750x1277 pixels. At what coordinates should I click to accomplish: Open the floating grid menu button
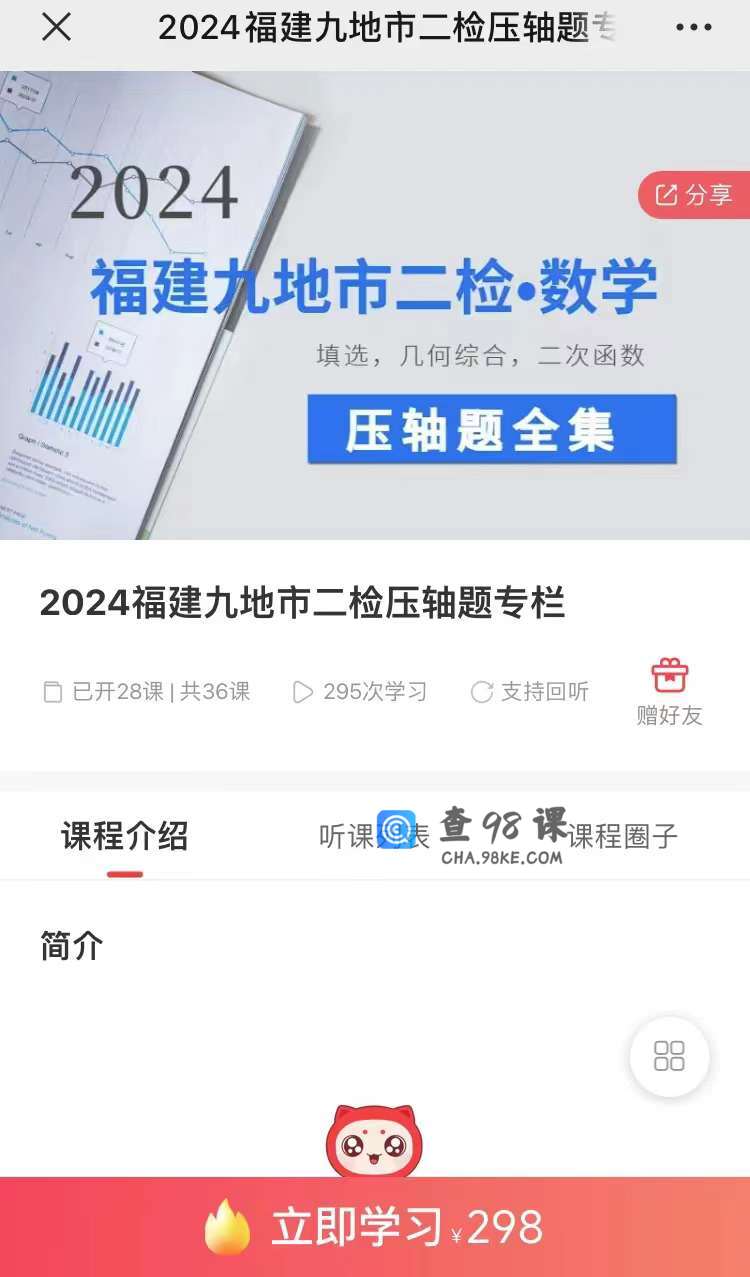669,1056
